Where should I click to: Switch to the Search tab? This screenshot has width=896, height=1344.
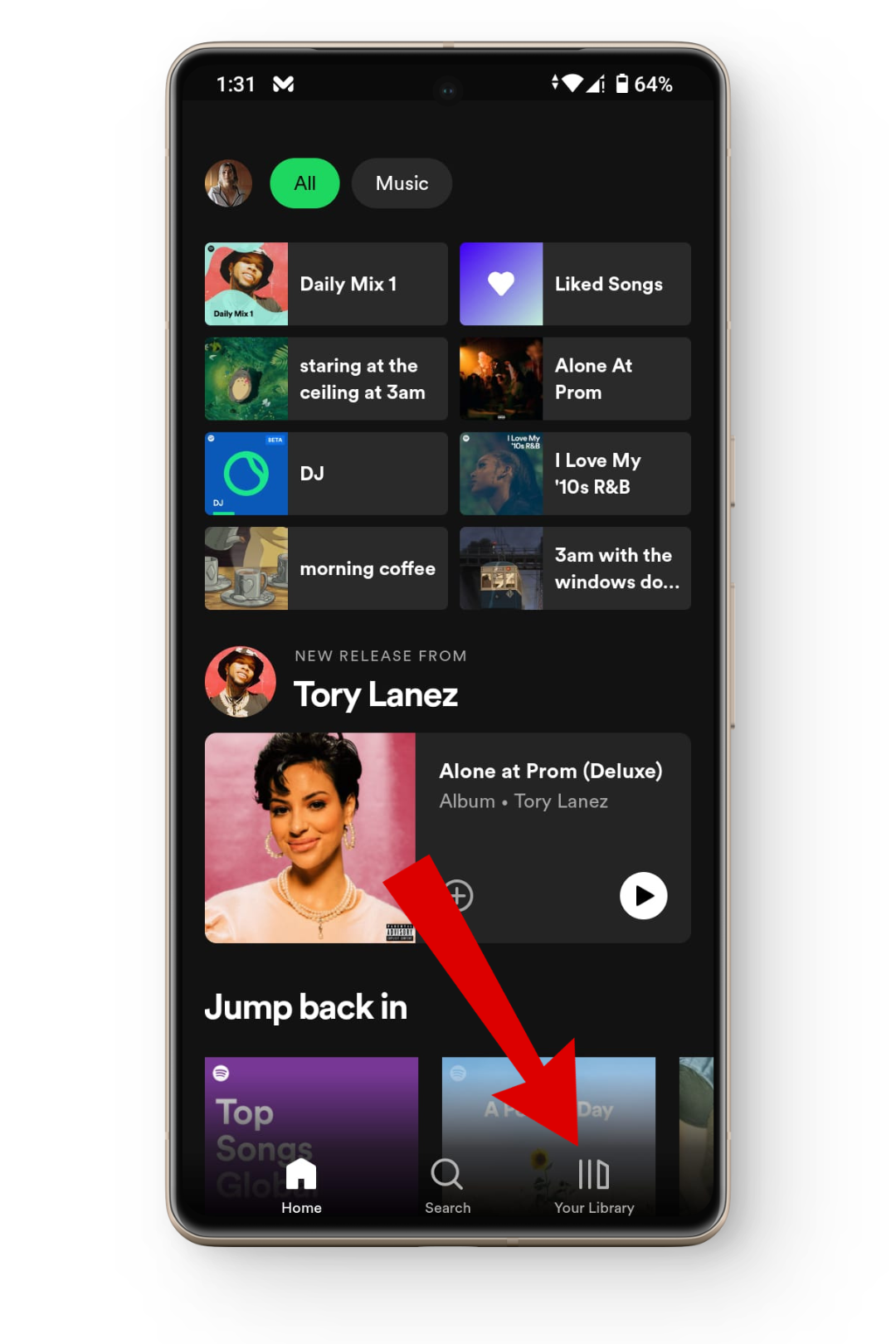click(447, 1186)
